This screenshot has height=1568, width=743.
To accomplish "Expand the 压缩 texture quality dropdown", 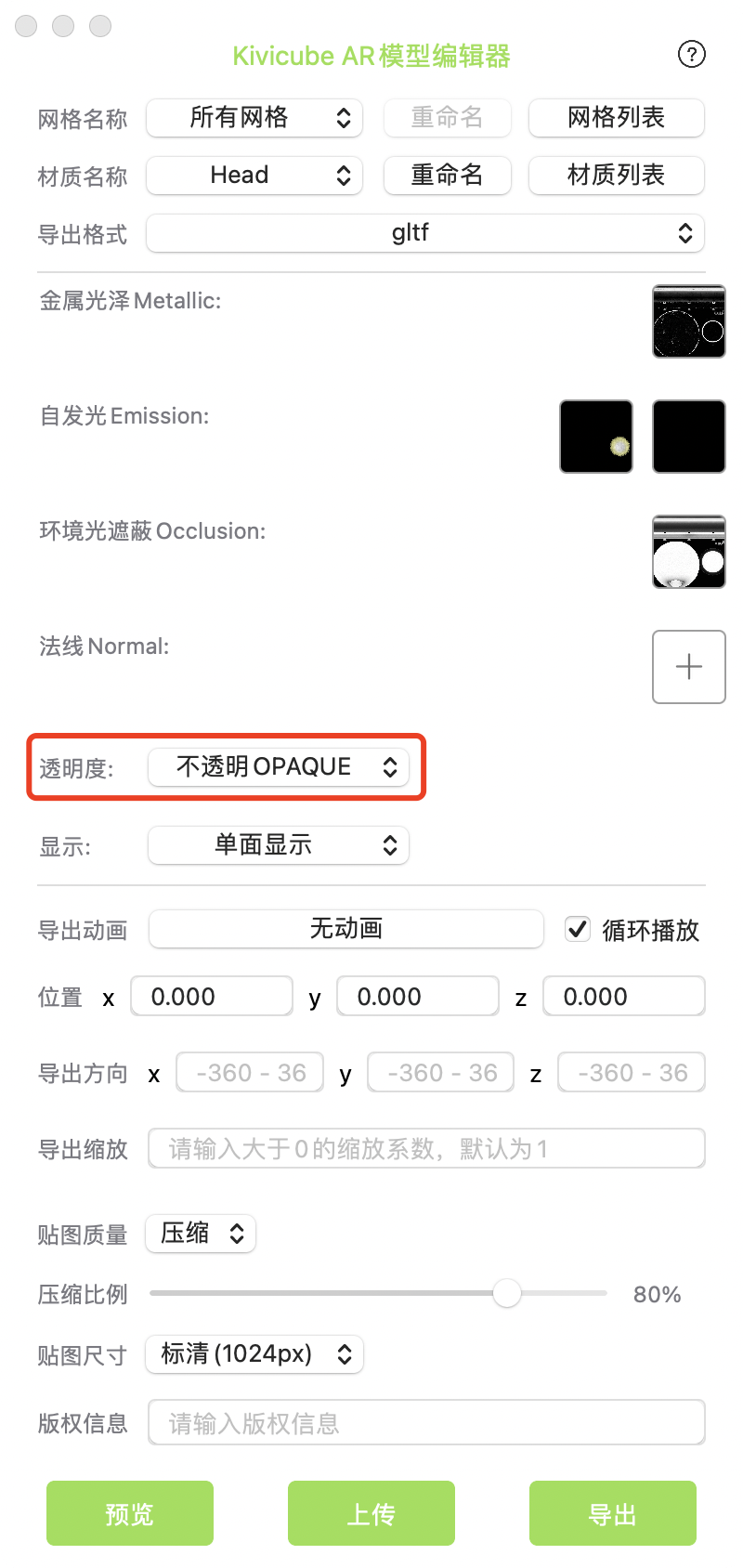I will [x=201, y=1234].
